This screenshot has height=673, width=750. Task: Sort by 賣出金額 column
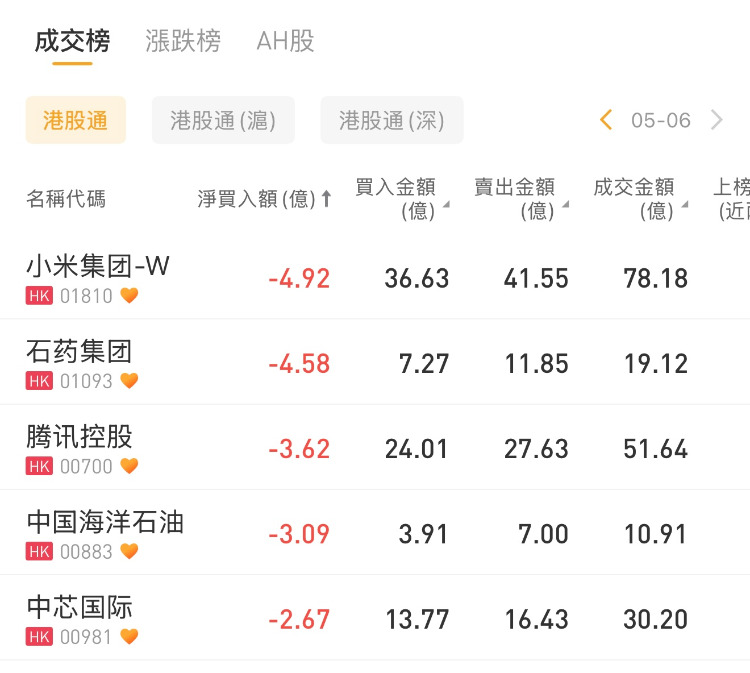click(x=519, y=198)
